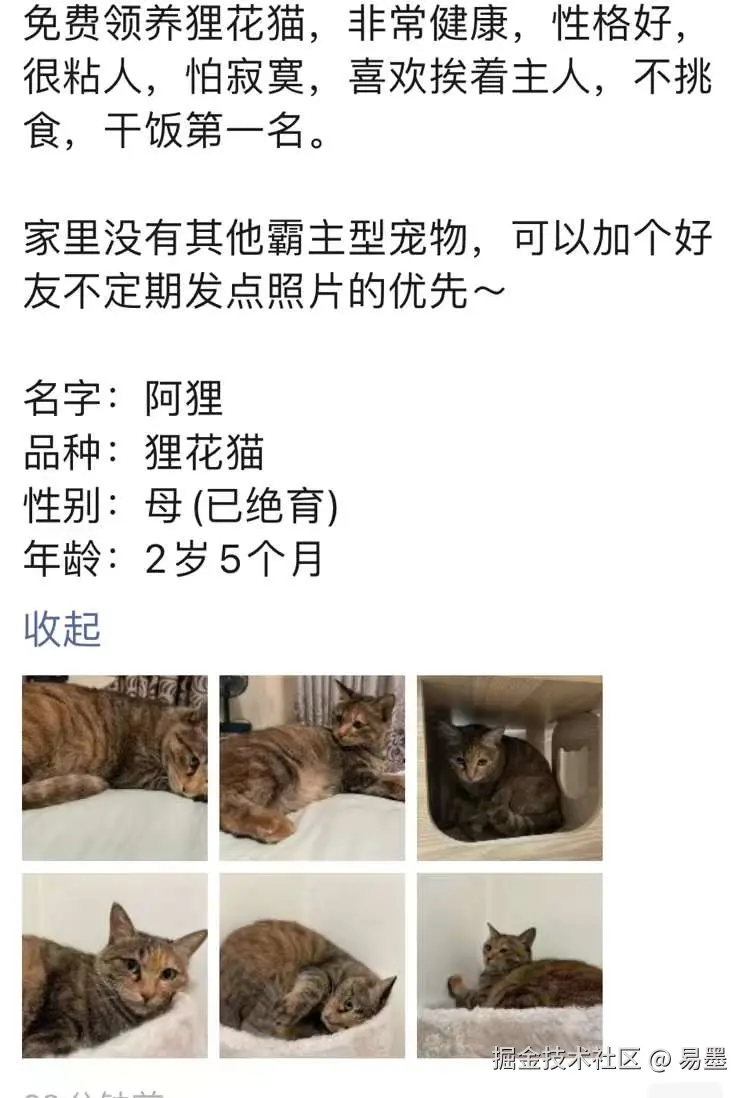Image resolution: width=753 pixels, height=1098 pixels.
Task: Open the photo of the cat inside the box
Action: click(x=508, y=766)
